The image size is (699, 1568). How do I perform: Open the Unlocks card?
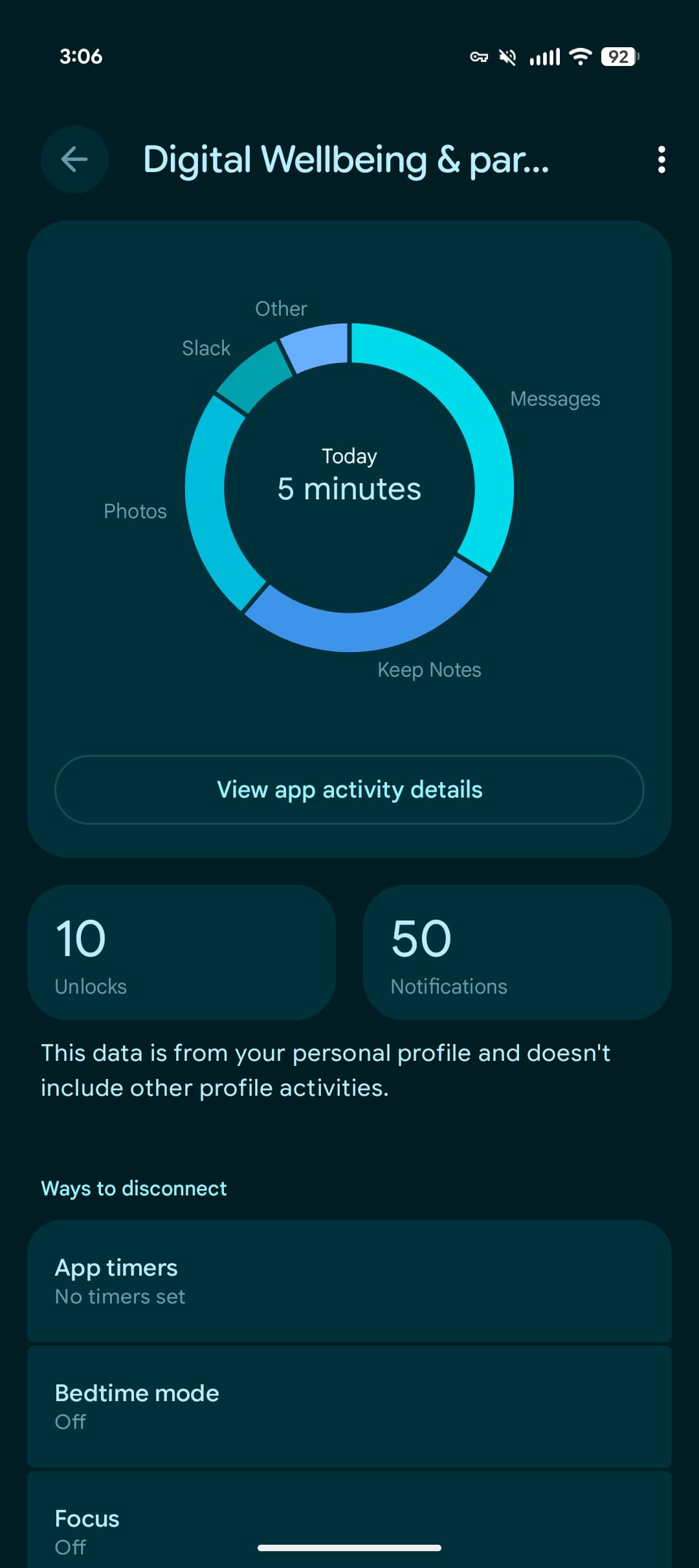pos(181,952)
